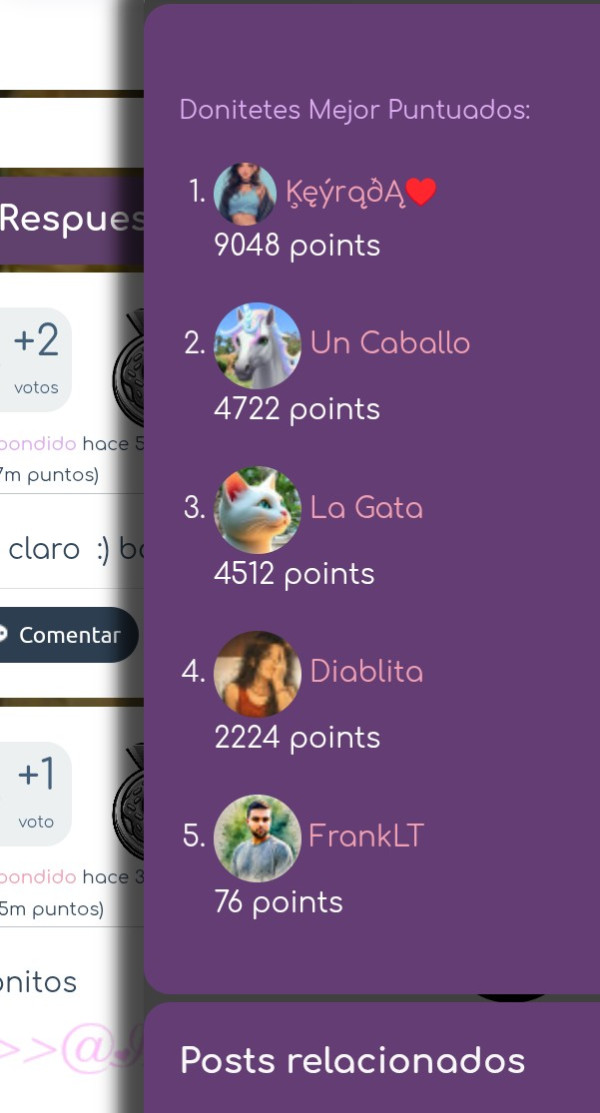Open FrankLT's profile link
The width and height of the screenshot is (600, 1113).
365,836
